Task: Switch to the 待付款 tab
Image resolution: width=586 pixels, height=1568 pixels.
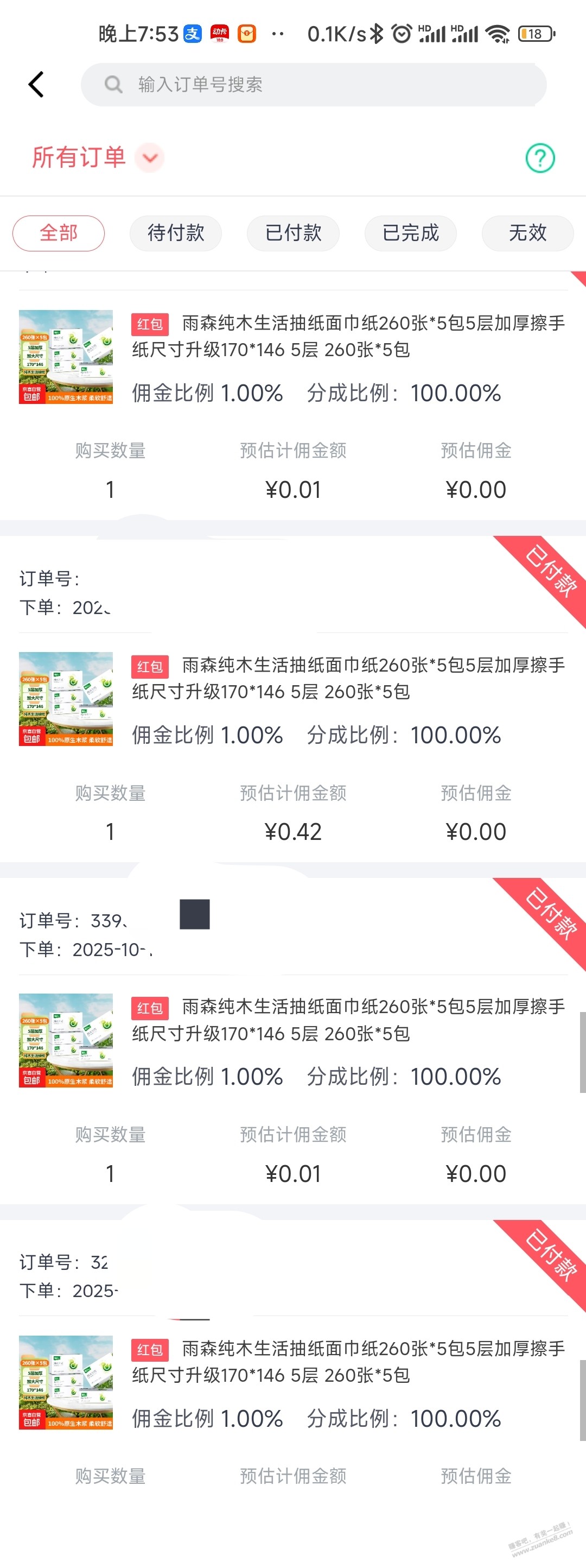Action: (176, 233)
